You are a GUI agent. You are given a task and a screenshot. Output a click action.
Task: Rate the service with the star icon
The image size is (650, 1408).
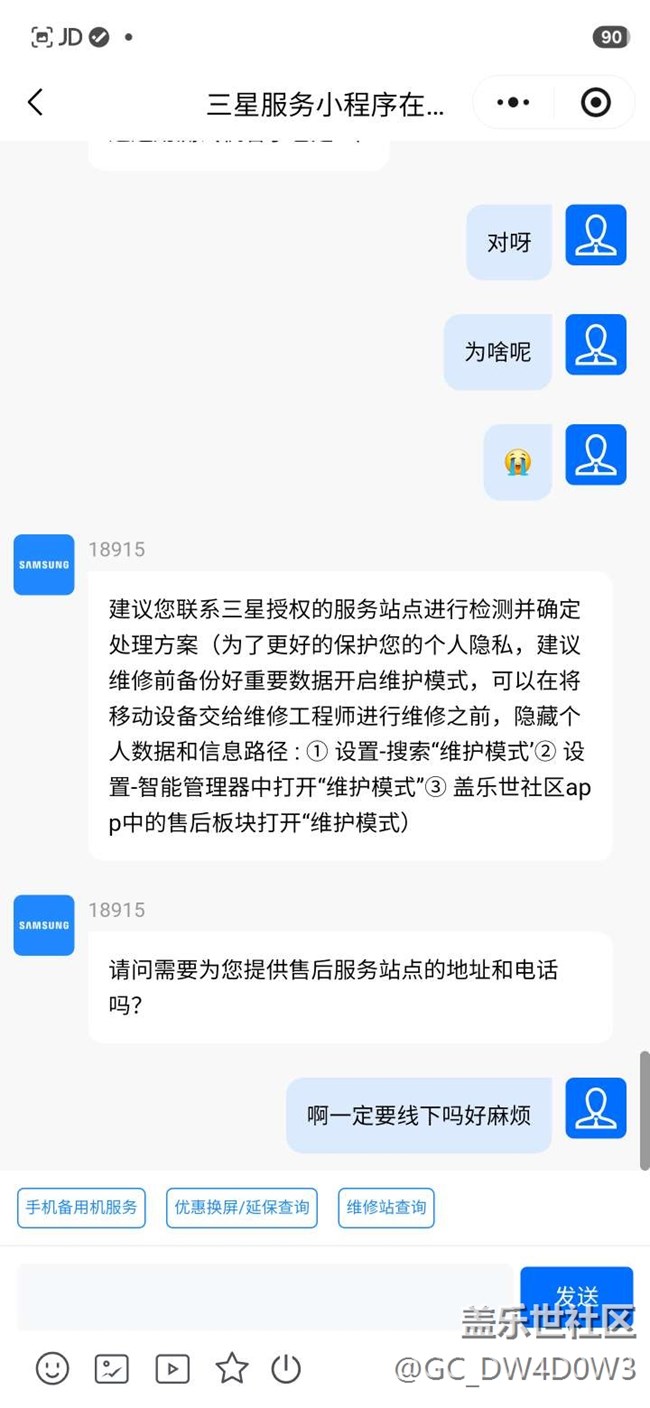point(232,1368)
